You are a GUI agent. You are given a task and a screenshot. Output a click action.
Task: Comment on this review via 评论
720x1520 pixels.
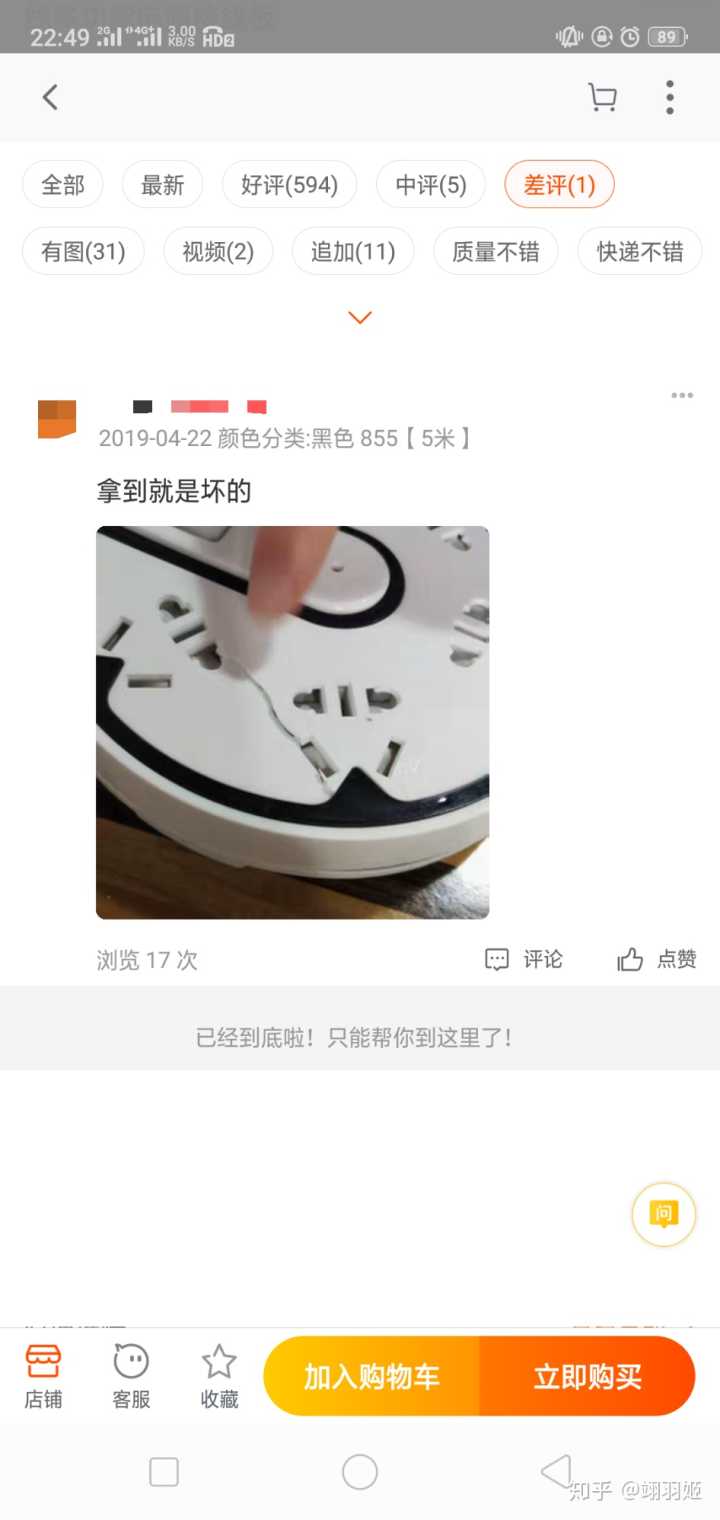coord(524,960)
